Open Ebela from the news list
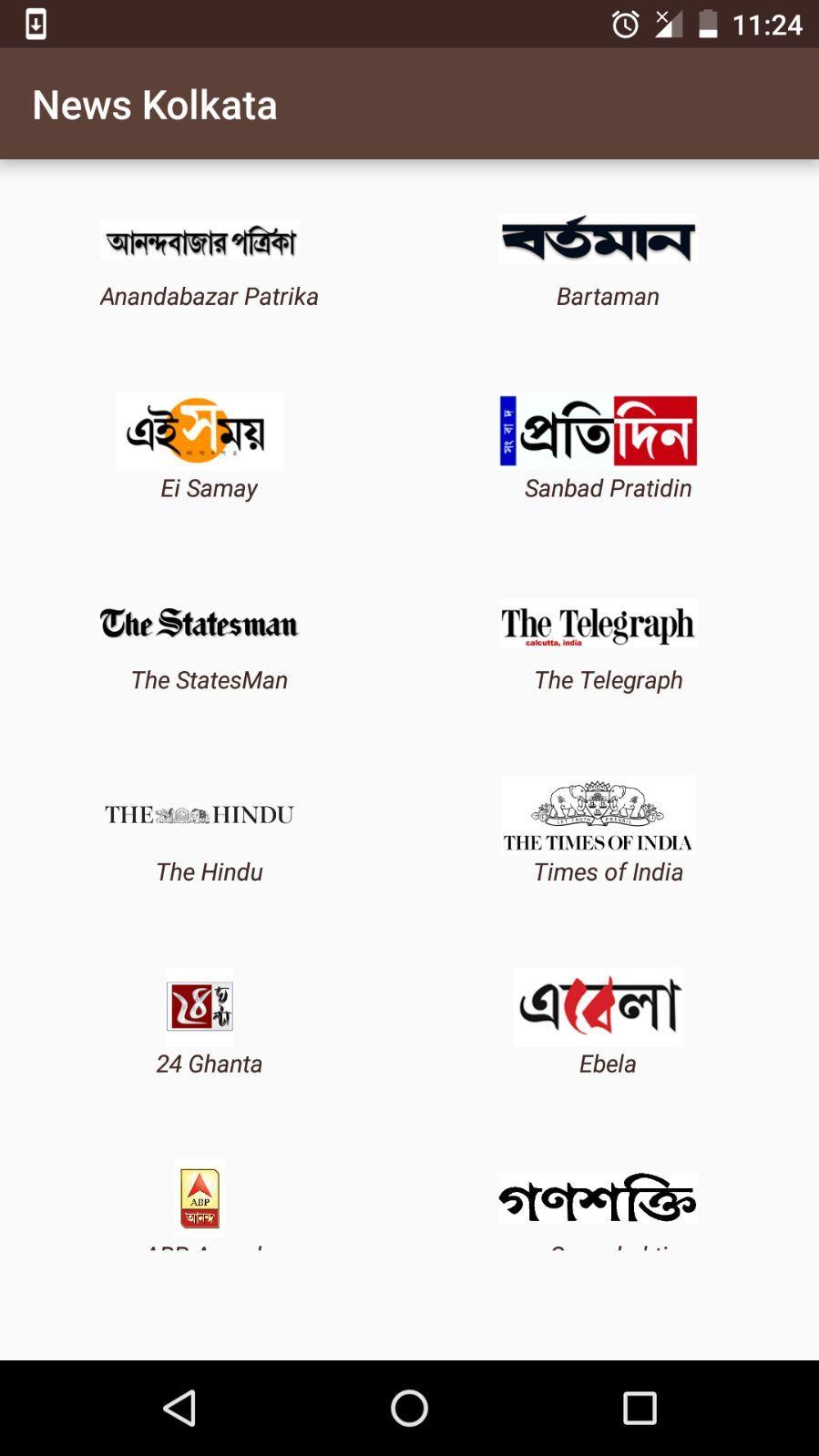 pyautogui.click(x=608, y=1064)
